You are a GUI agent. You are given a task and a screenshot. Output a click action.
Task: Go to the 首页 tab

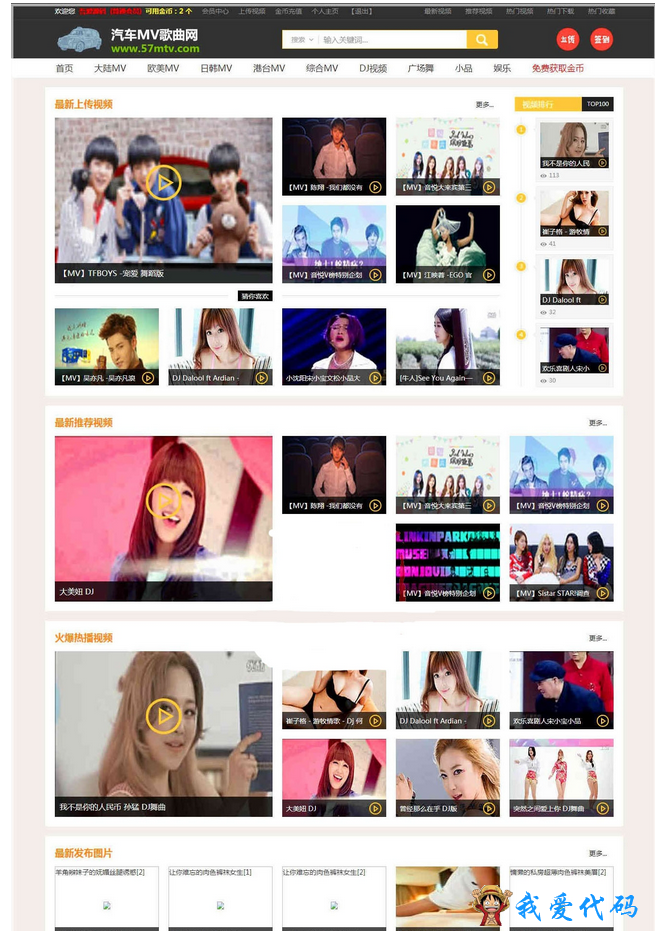pyautogui.click(x=64, y=68)
